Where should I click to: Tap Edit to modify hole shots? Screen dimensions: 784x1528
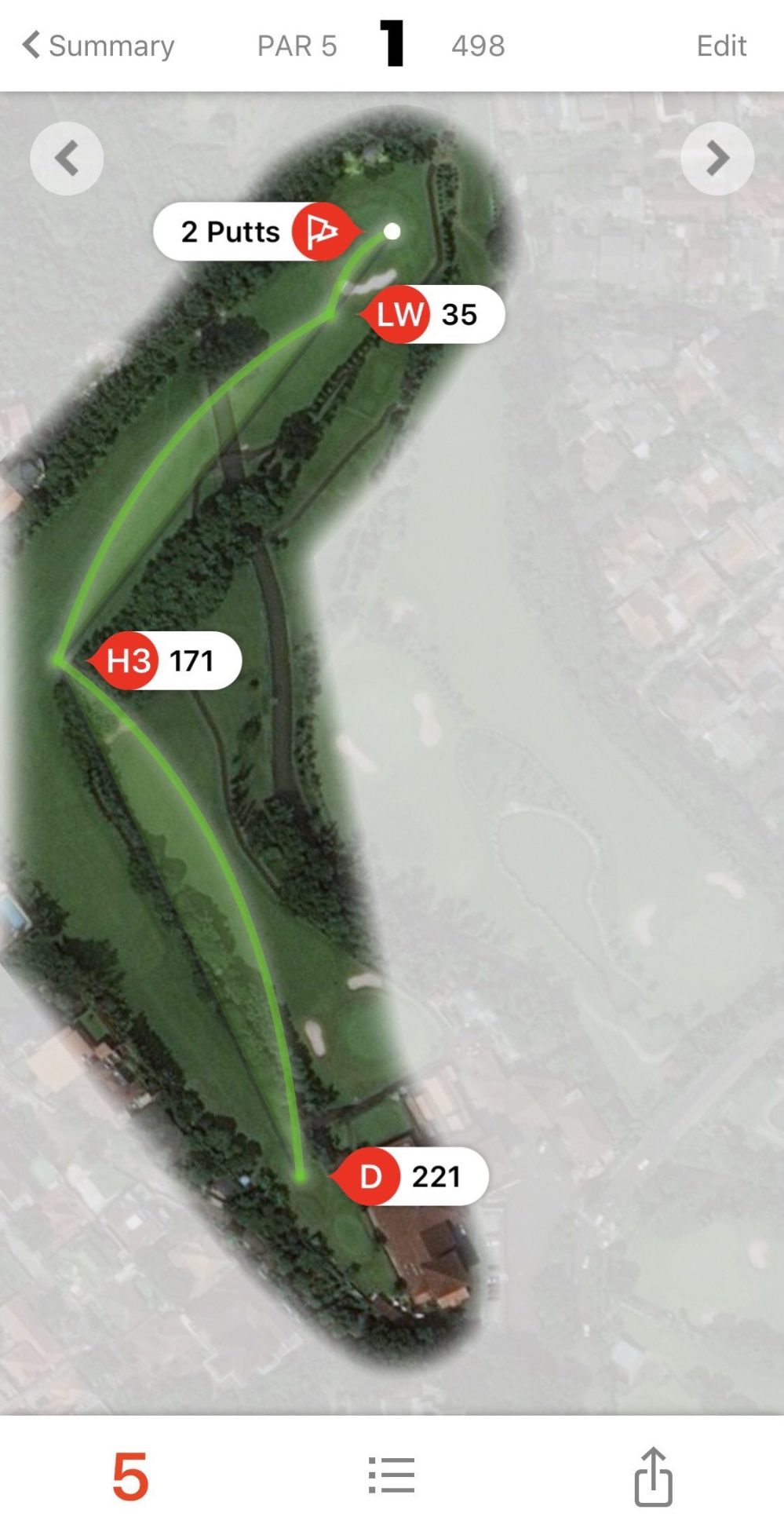click(x=720, y=46)
